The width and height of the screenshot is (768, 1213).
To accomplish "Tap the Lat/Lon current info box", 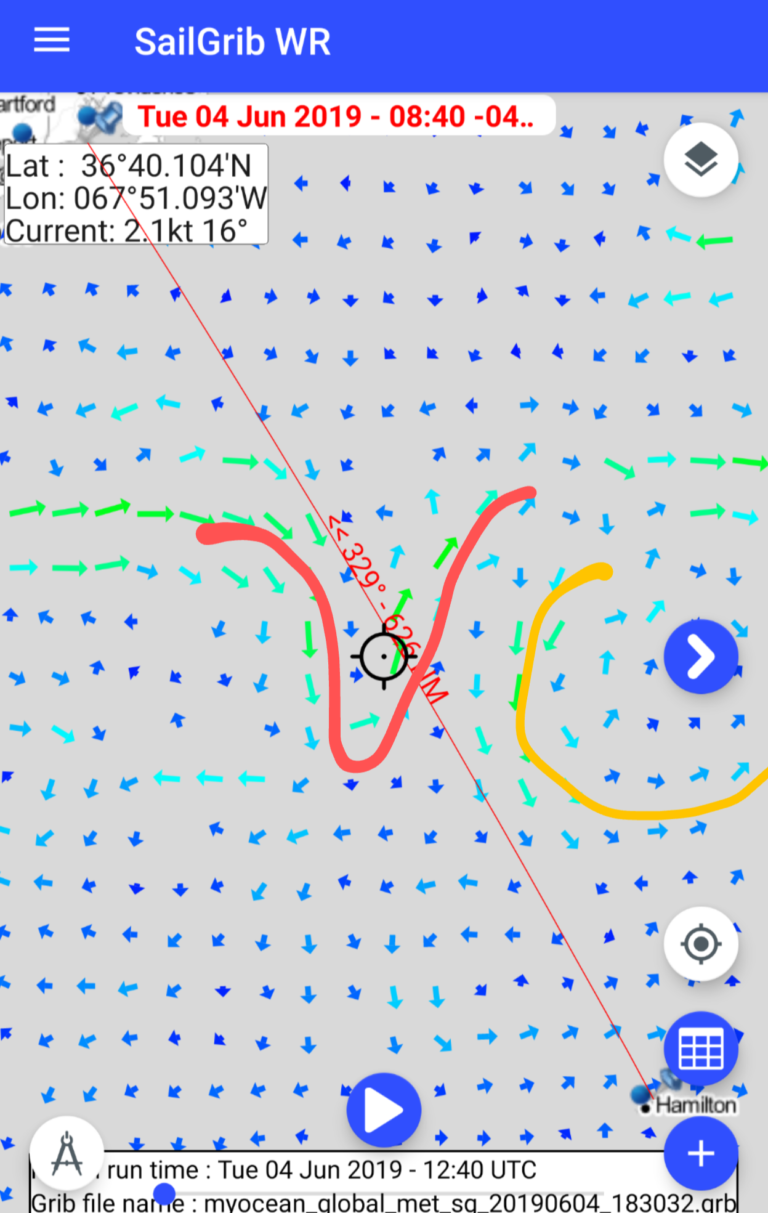I will tap(135, 197).
